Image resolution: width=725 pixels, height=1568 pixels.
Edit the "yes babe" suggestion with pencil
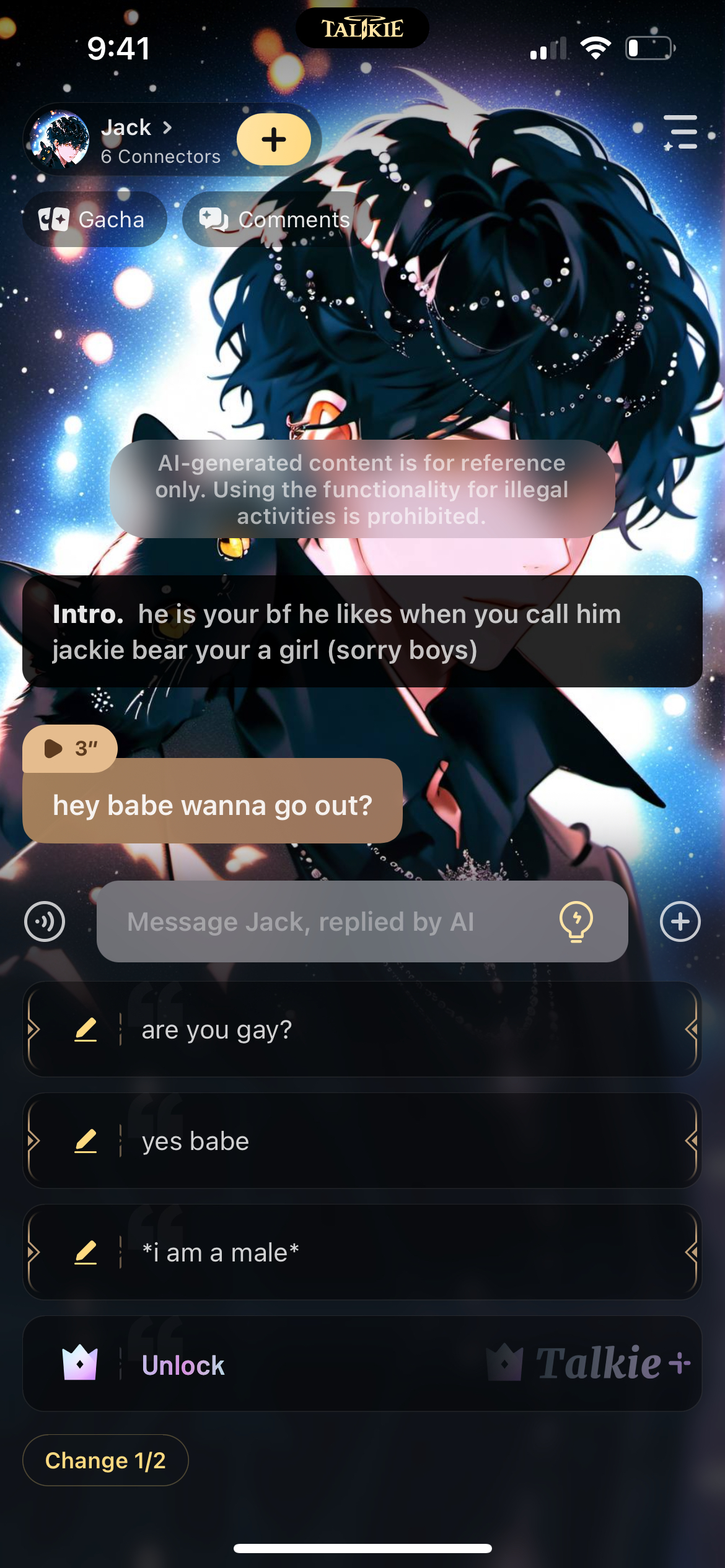pyautogui.click(x=86, y=1141)
